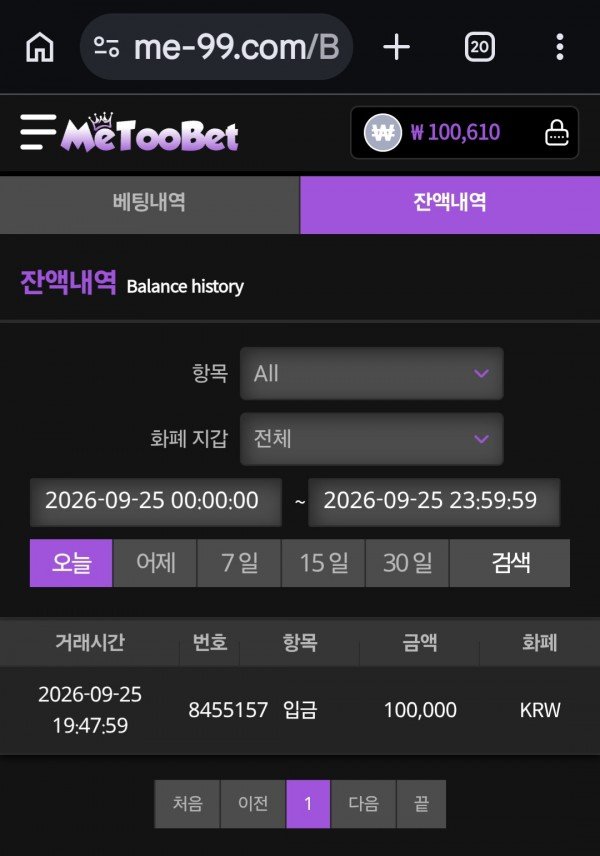The image size is (600, 856).
Task: Select the 어제 date range
Action: [155, 563]
